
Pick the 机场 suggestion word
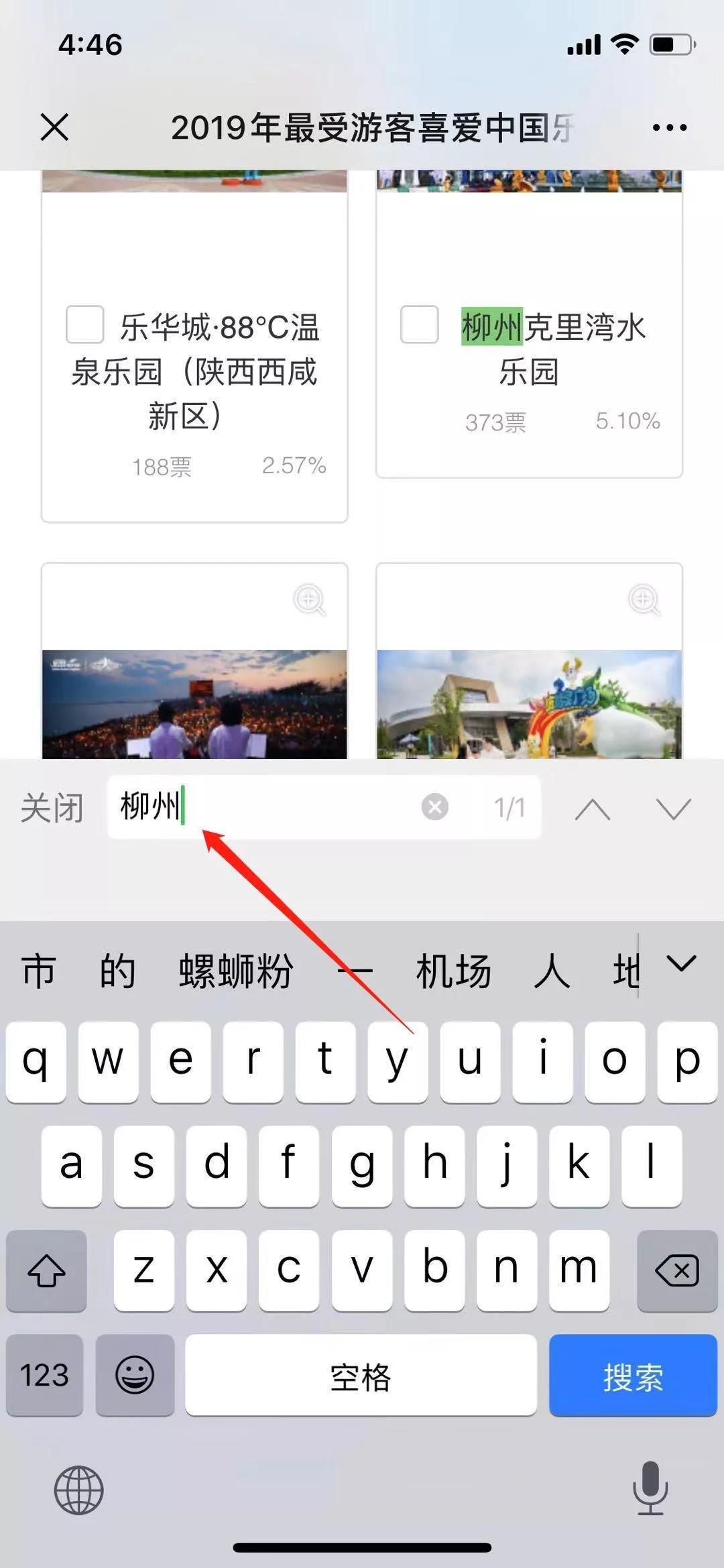[453, 971]
